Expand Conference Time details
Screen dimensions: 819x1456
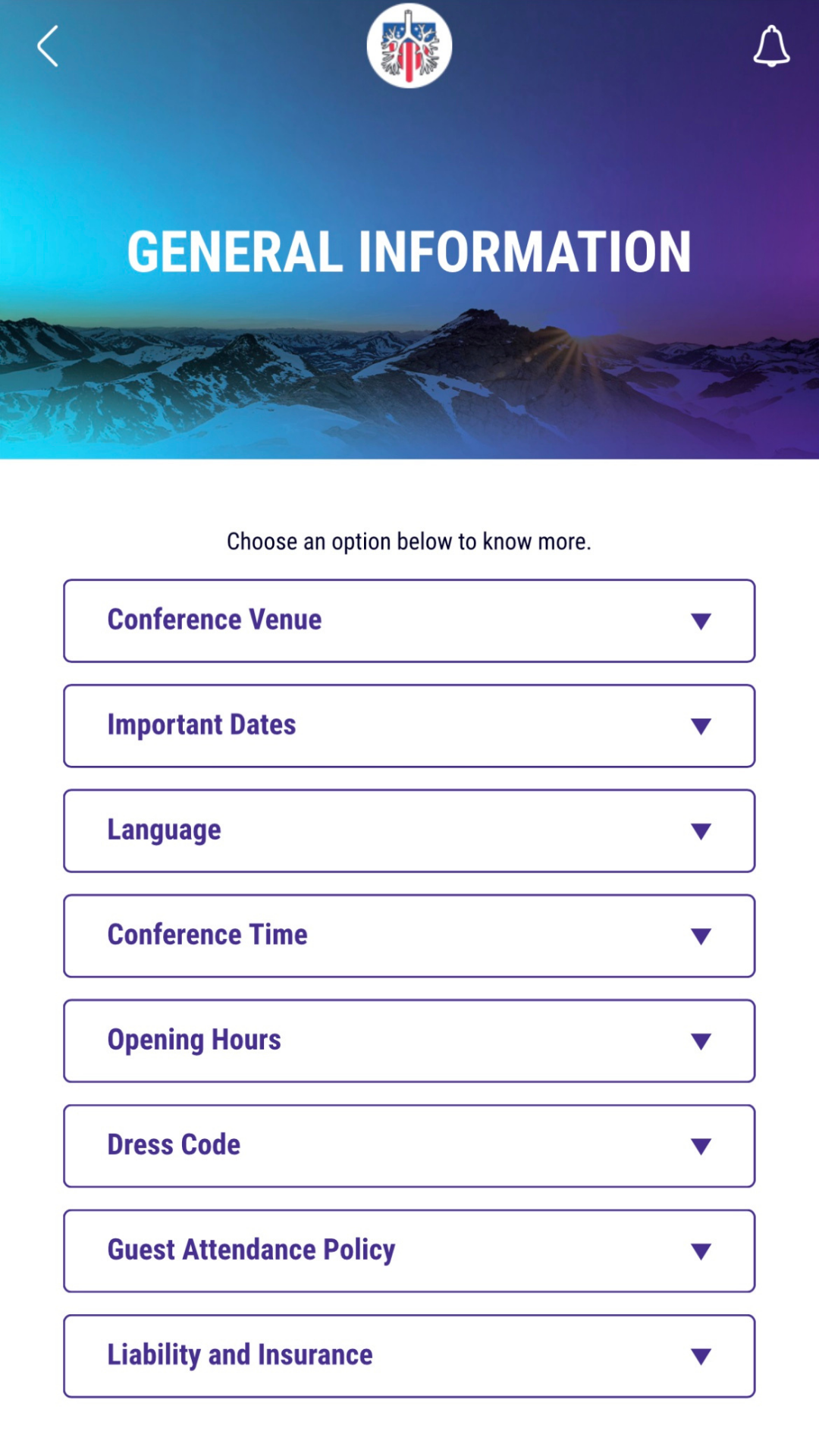click(x=409, y=936)
